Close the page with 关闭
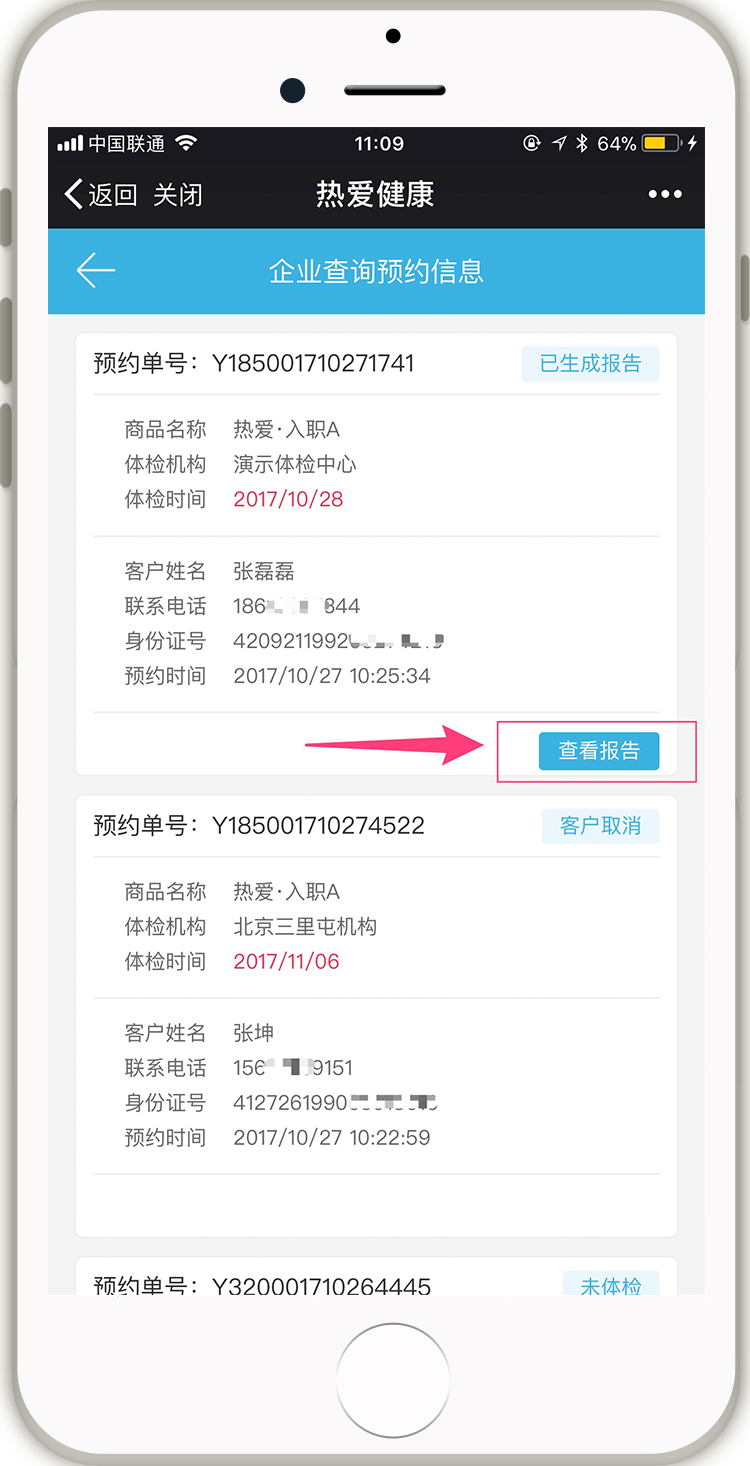Viewport: 750px width, 1466px height. [178, 194]
